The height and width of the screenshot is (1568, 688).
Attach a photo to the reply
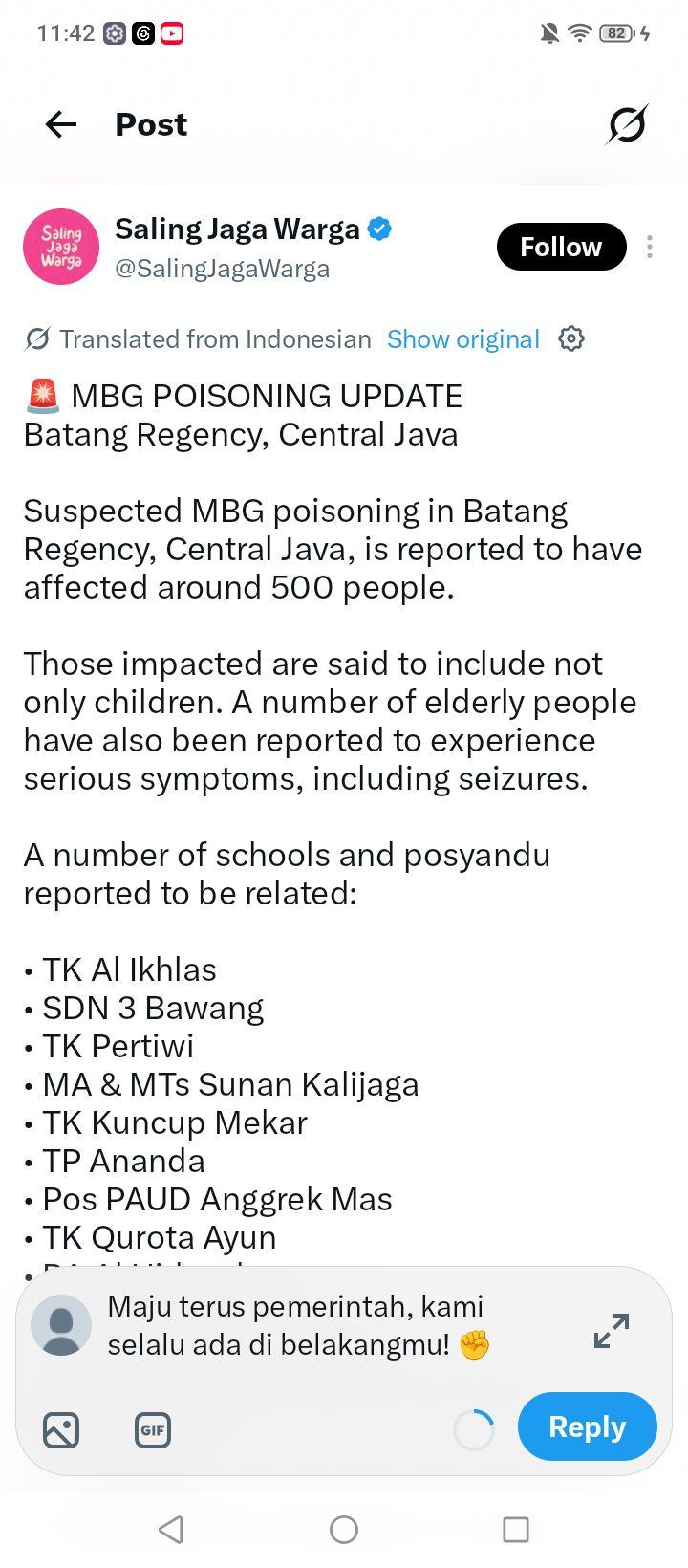coord(61,1430)
